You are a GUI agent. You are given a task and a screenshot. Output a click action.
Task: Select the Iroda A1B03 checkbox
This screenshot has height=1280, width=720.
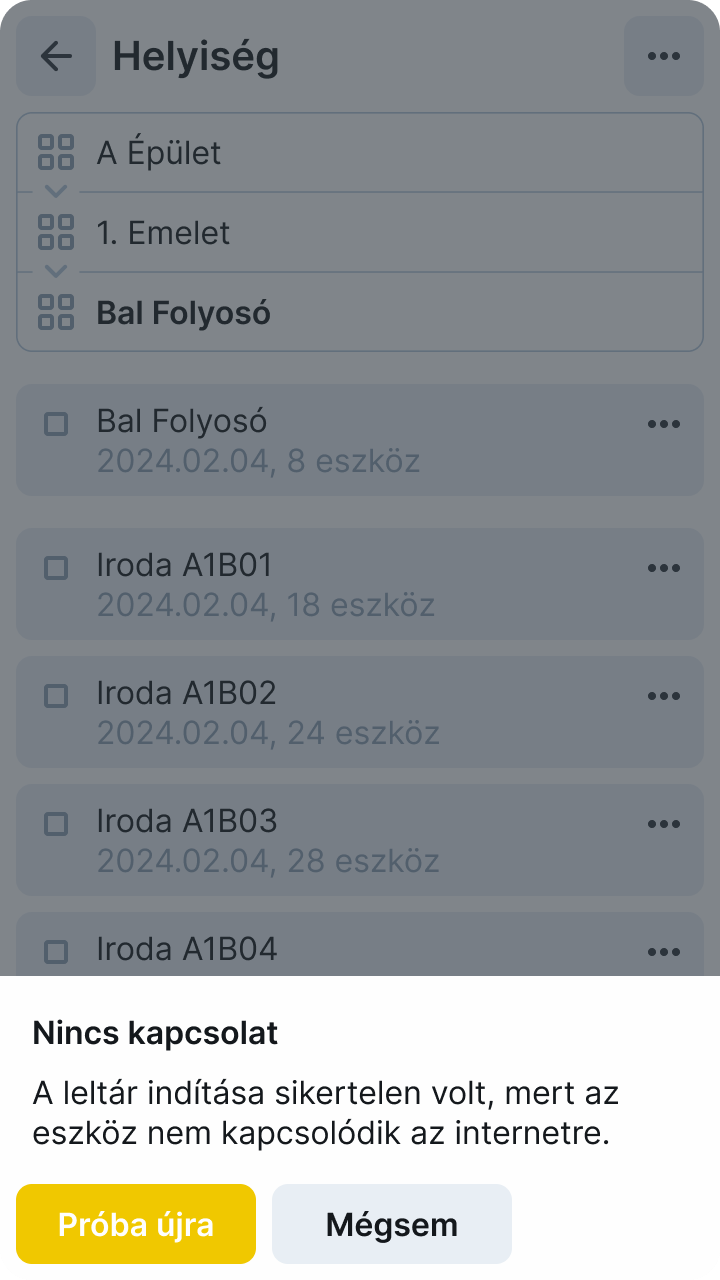56,824
